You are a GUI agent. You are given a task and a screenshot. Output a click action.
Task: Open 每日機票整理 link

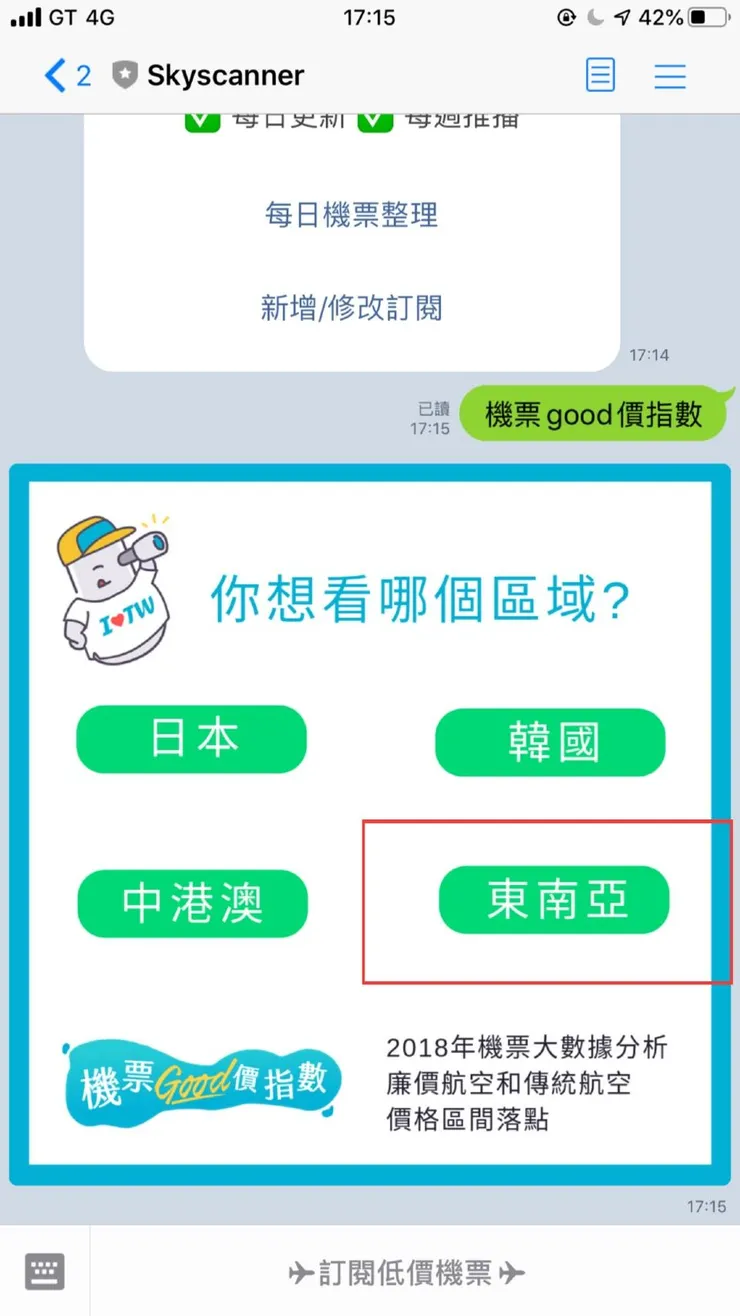coord(350,214)
